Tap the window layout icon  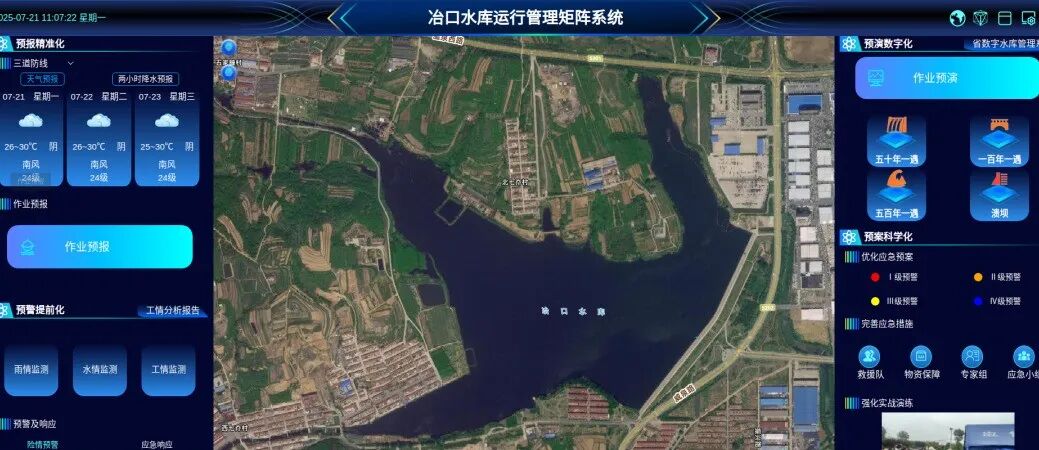(x=1005, y=18)
